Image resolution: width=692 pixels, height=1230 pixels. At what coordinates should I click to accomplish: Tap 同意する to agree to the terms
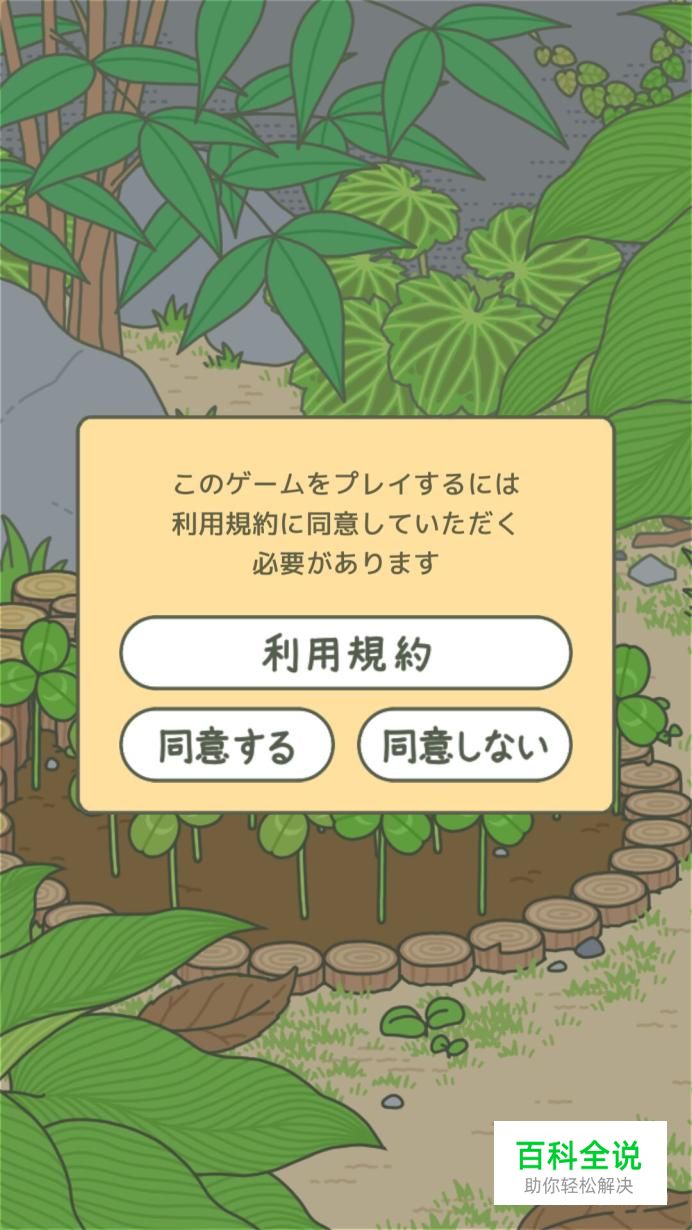pyautogui.click(x=227, y=745)
